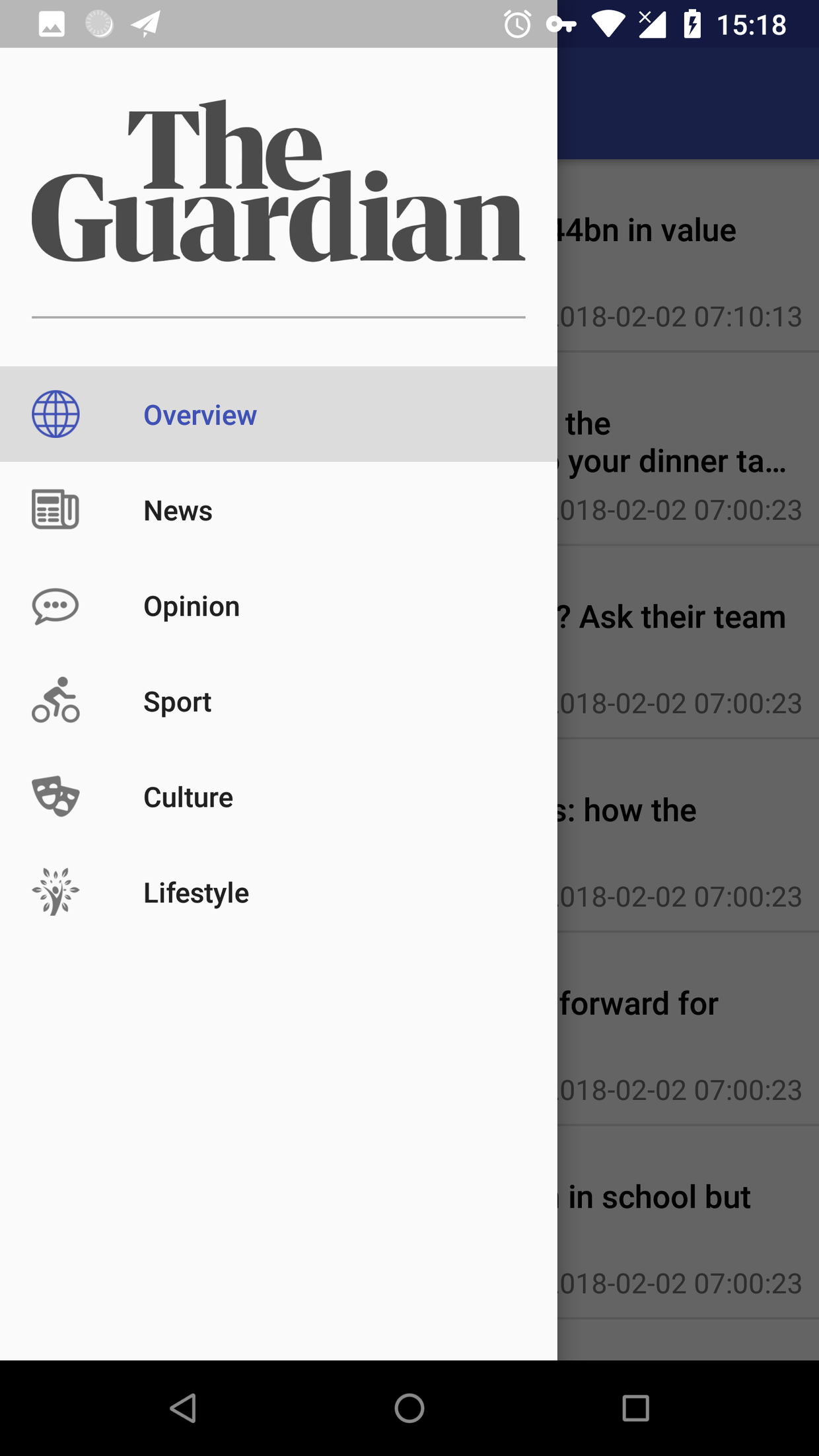Go to the Opinion section
The height and width of the screenshot is (1456, 819).
192,606
